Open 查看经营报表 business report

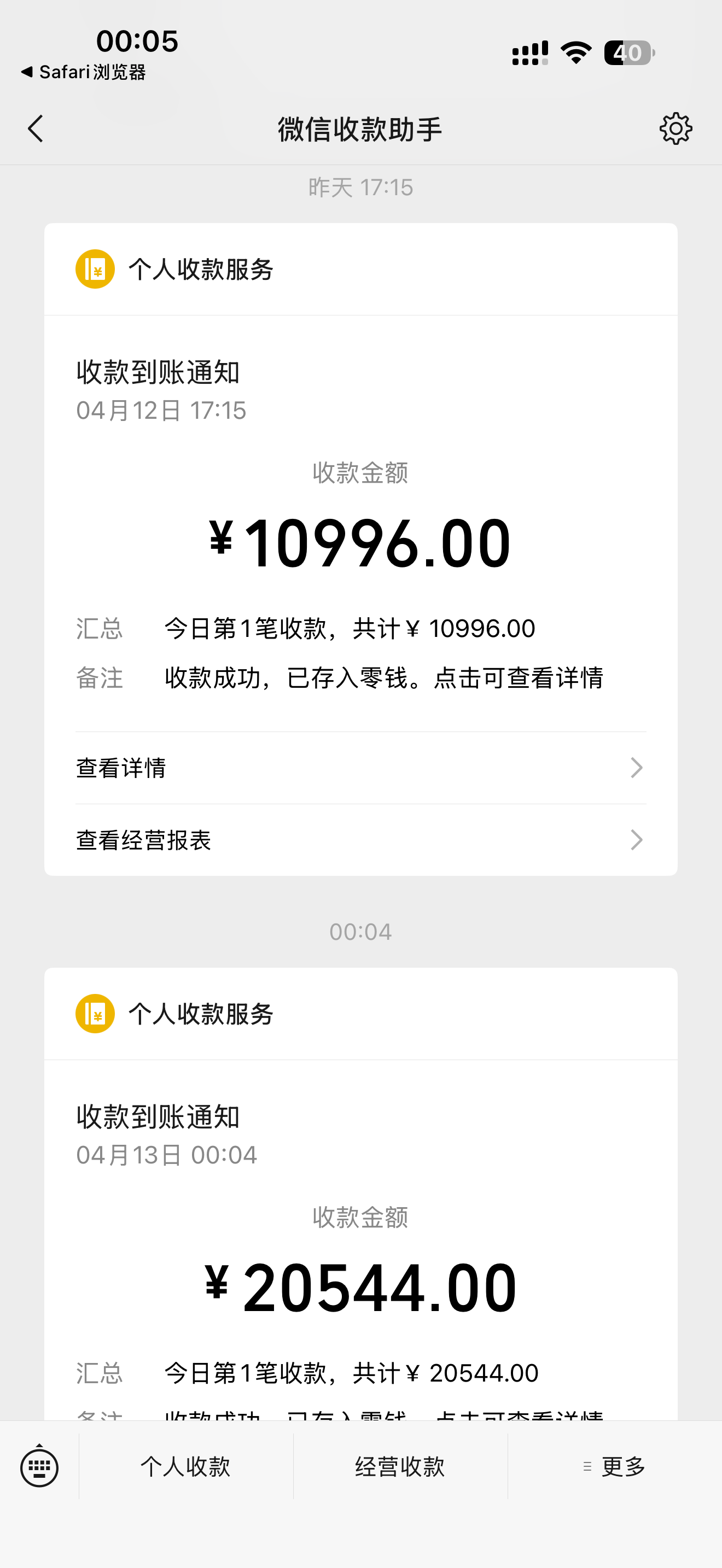point(360,840)
